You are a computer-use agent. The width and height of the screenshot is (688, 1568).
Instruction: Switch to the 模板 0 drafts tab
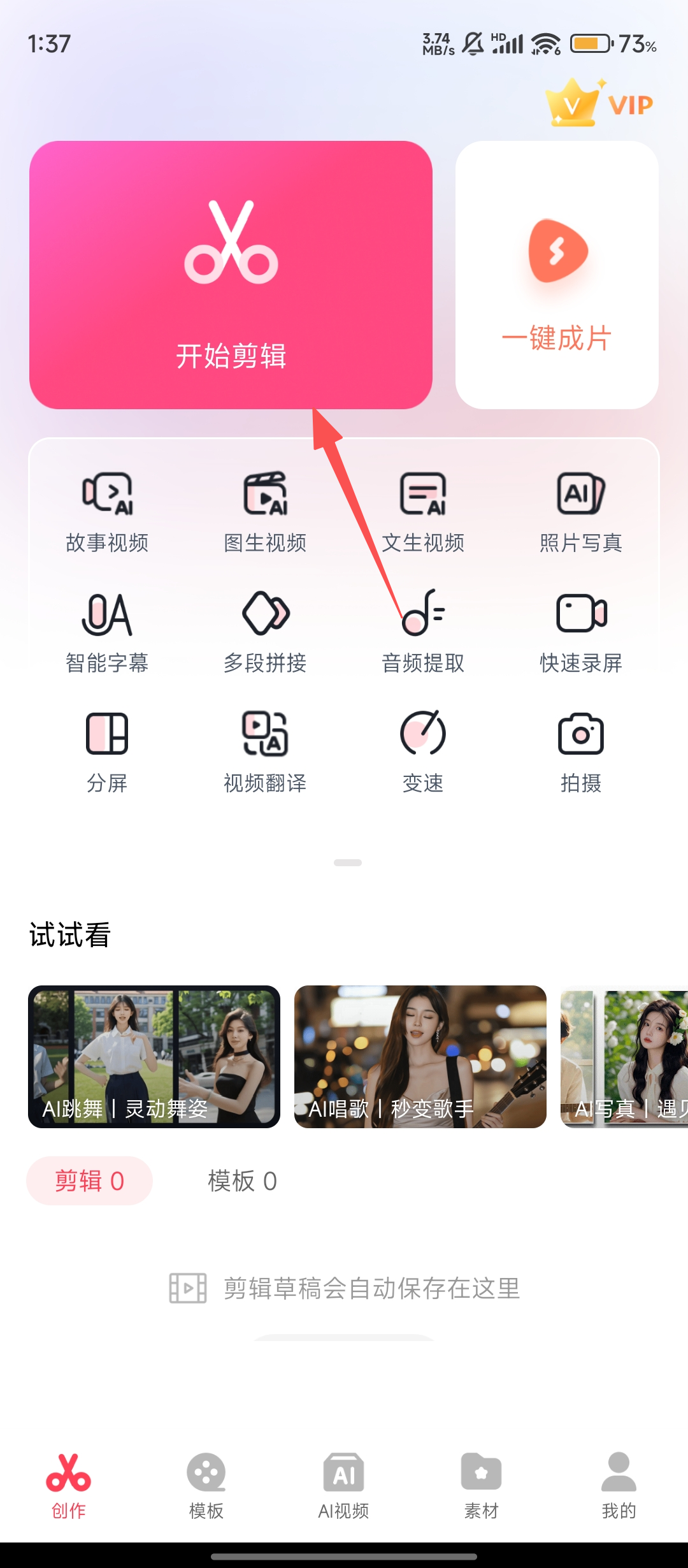(242, 1181)
